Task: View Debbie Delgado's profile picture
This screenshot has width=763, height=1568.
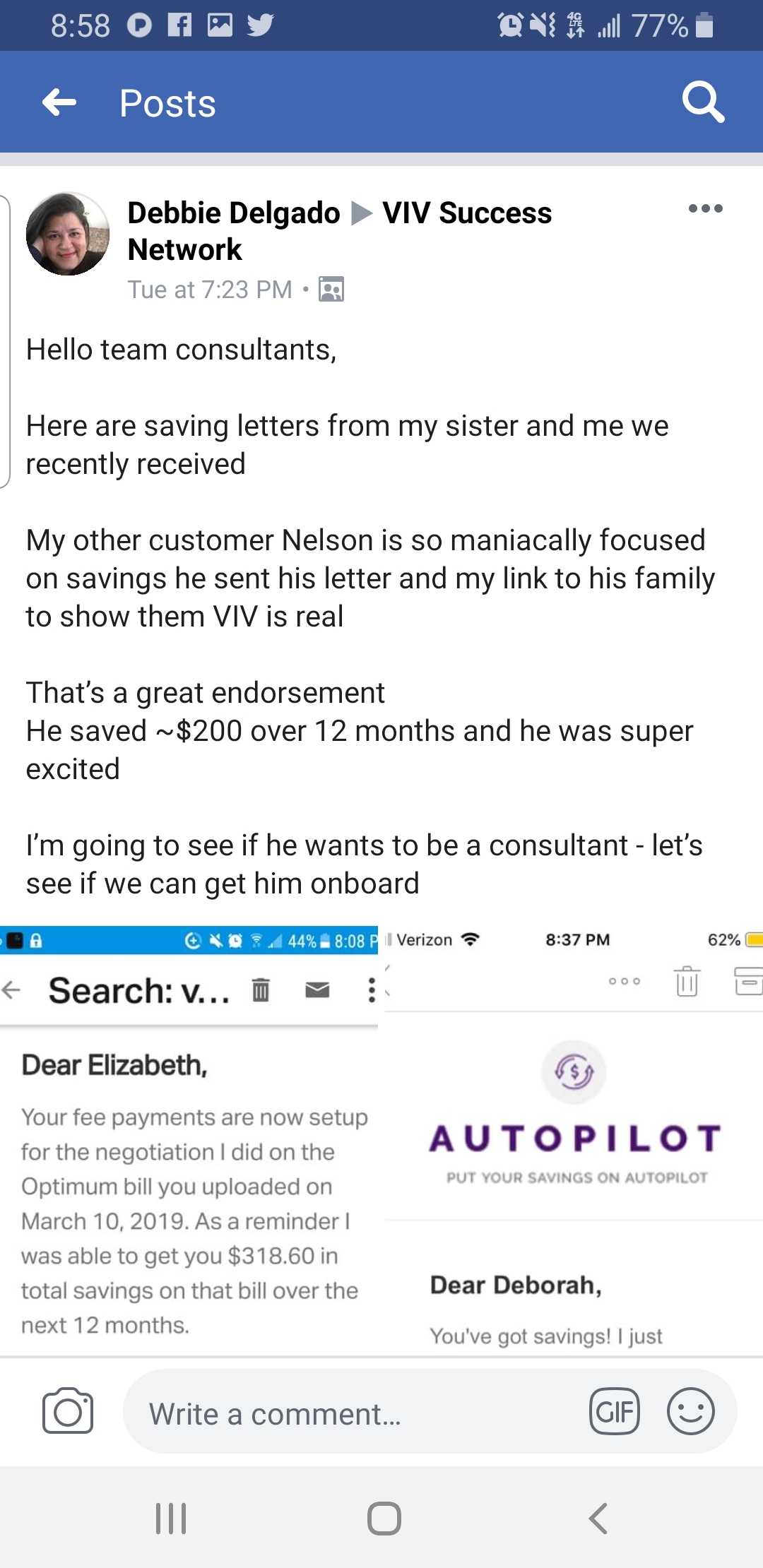Action: coord(68,234)
